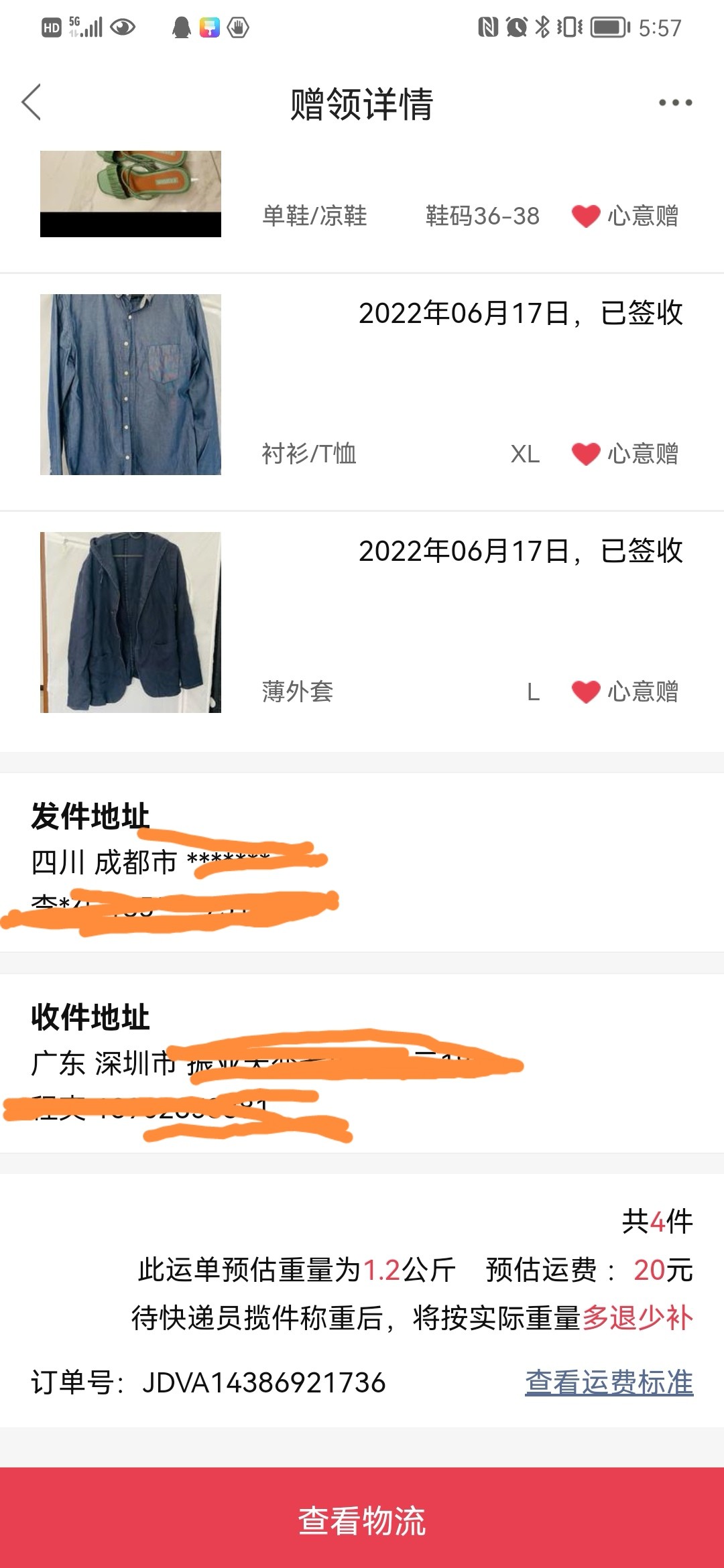
Task: Open the 衬衫/T恤 item photo
Action: tap(131, 385)
